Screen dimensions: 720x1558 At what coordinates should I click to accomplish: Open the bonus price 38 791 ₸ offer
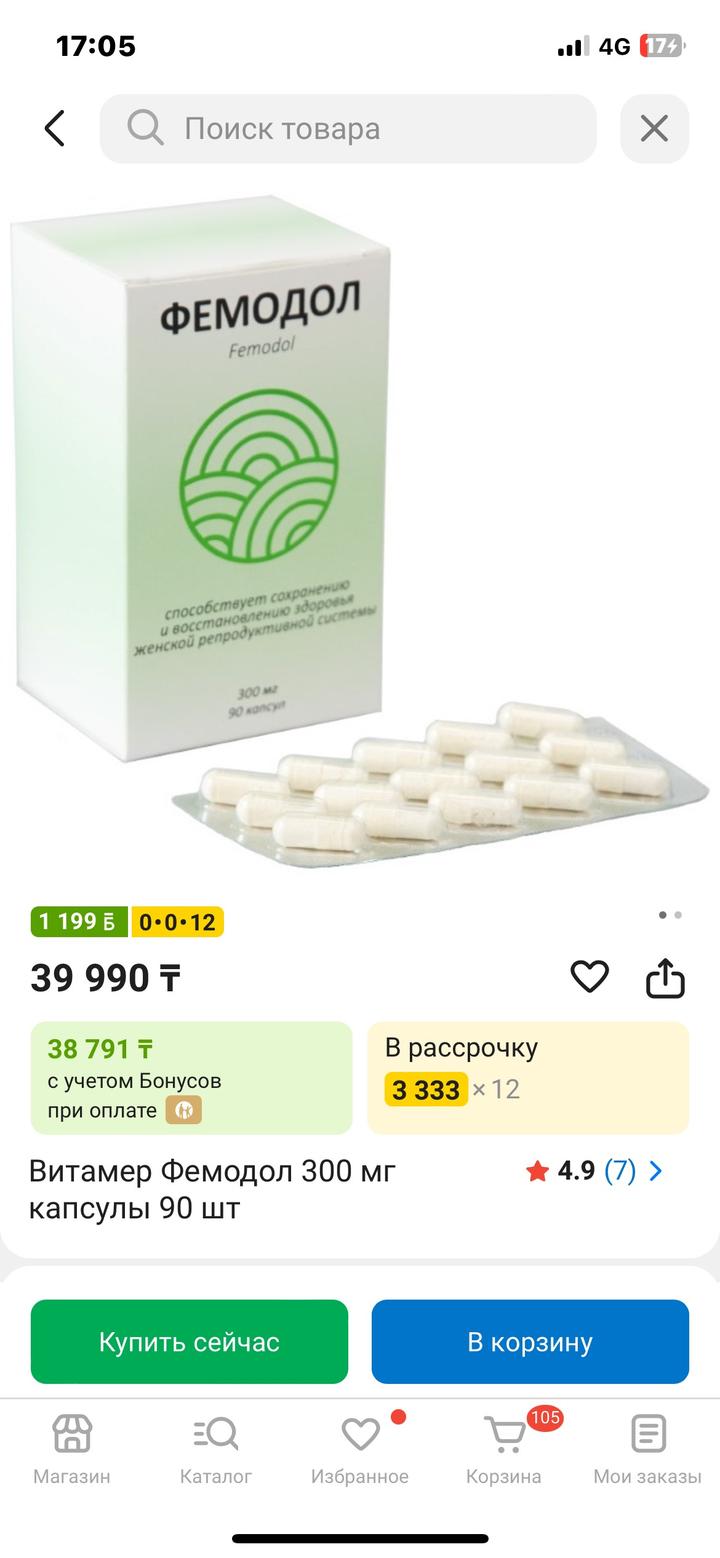click(x=191, y=1078)
